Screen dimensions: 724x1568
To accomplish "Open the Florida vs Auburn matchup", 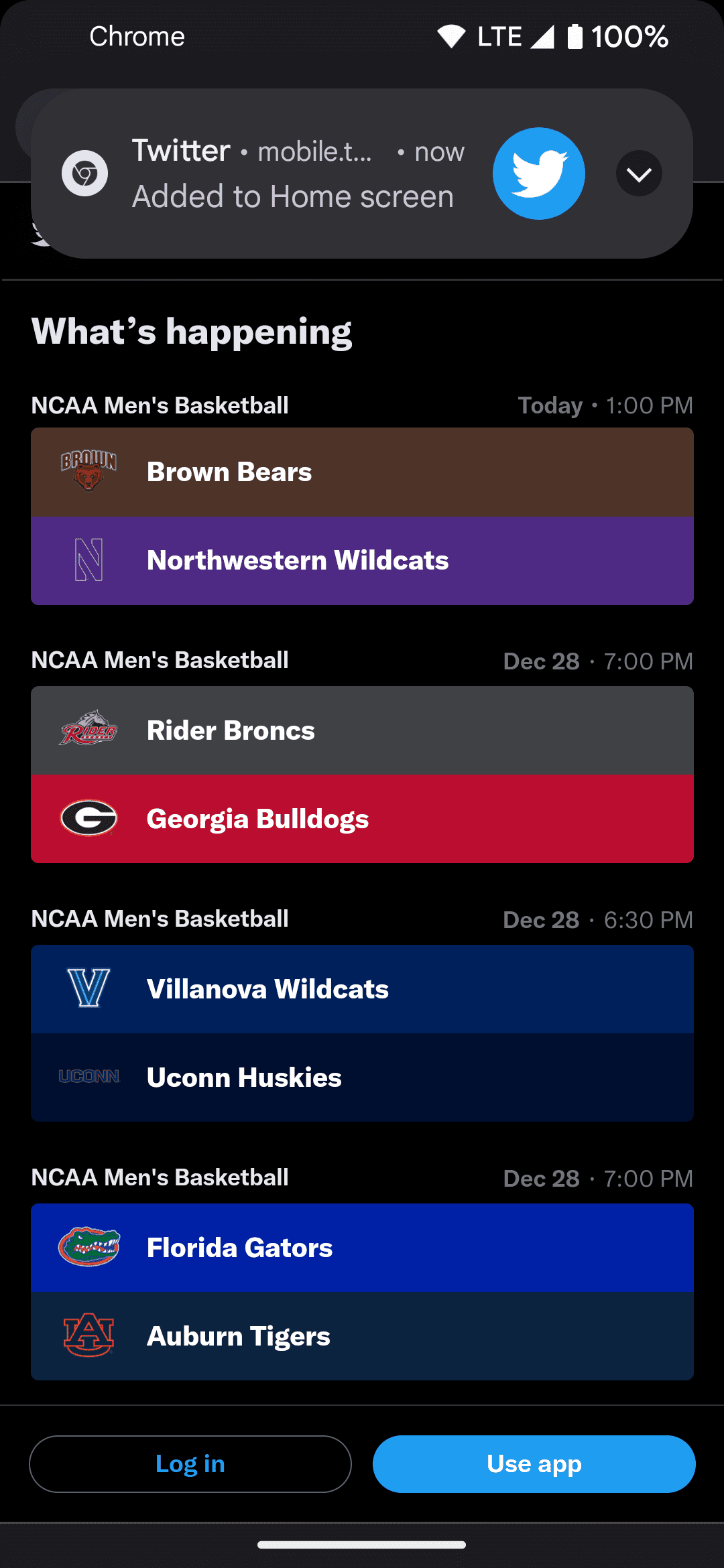I will point(362,1291).
